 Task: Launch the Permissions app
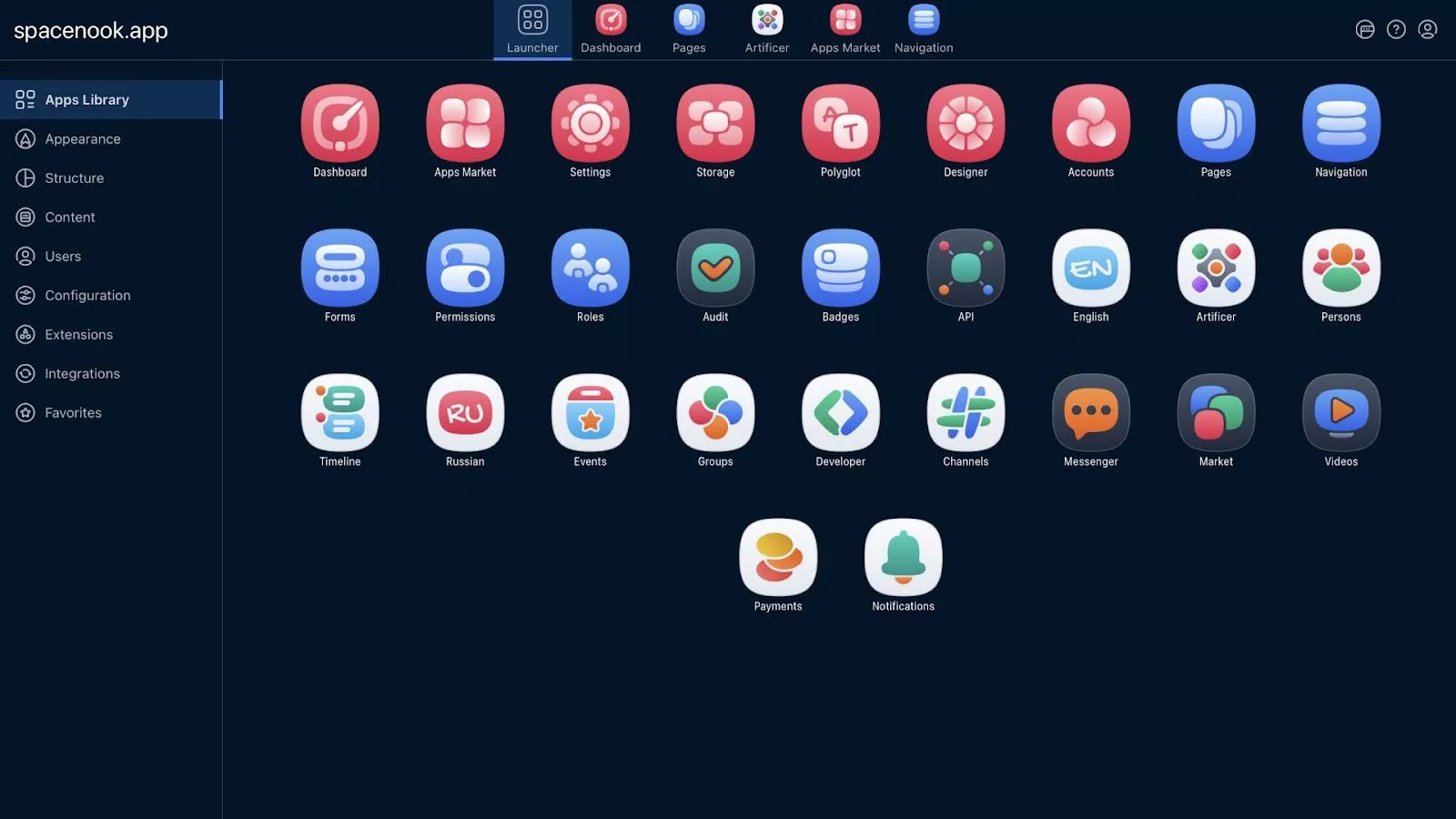pyautogui.click(x=465, y=269)
